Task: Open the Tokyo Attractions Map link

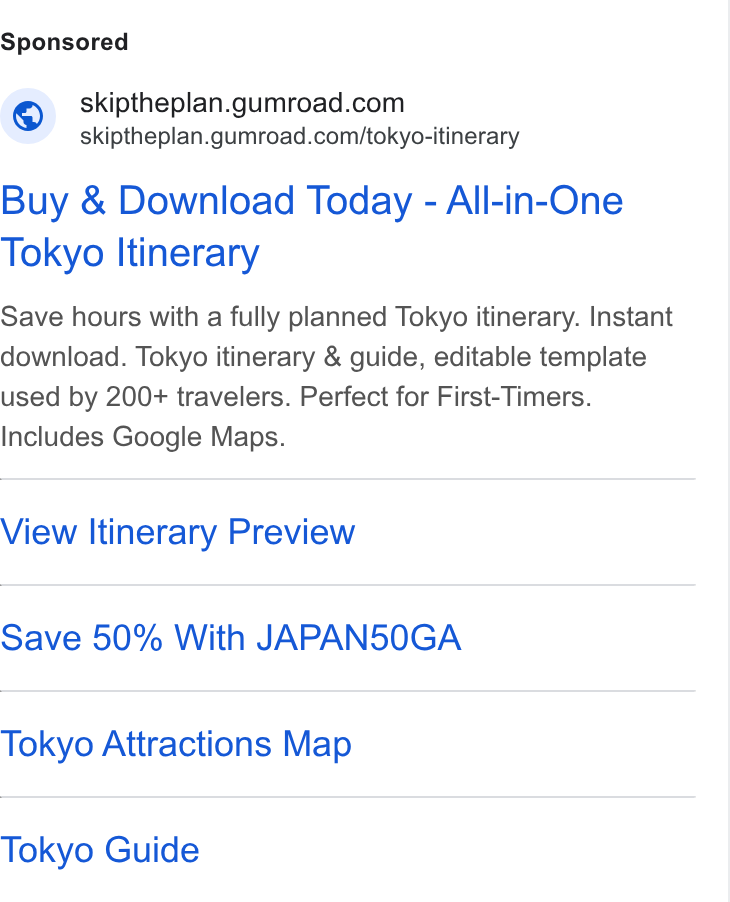Action: tap(176, 744)
